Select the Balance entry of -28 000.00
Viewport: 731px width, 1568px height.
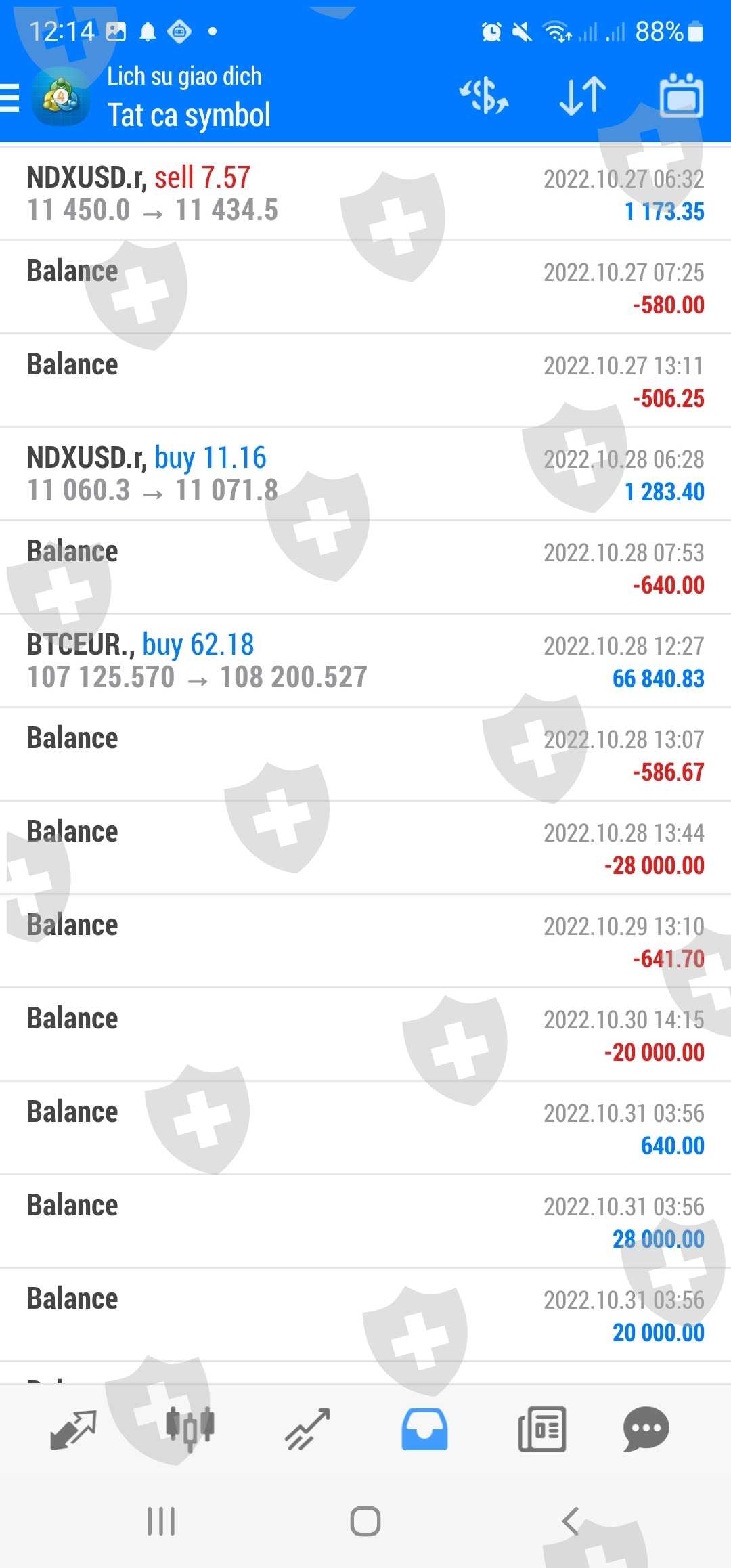365,848
